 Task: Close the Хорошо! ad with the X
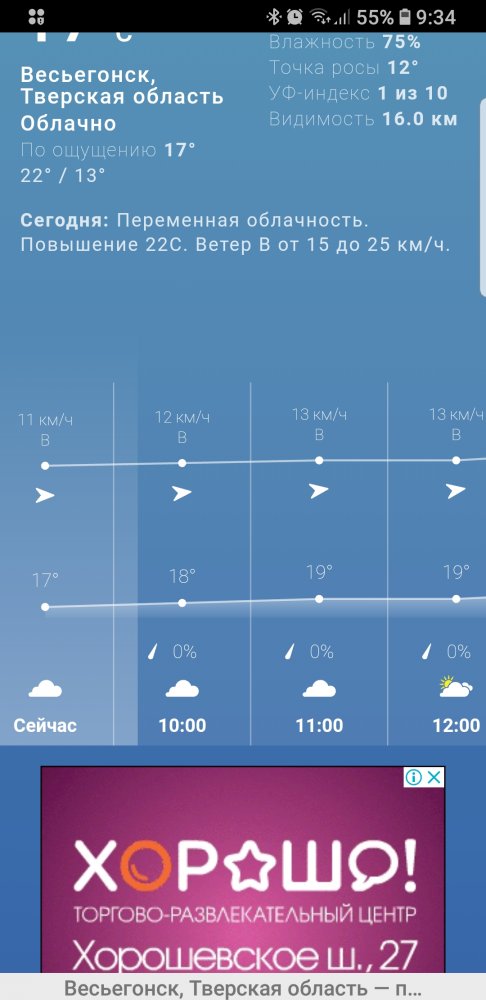[x=434, y=777]
